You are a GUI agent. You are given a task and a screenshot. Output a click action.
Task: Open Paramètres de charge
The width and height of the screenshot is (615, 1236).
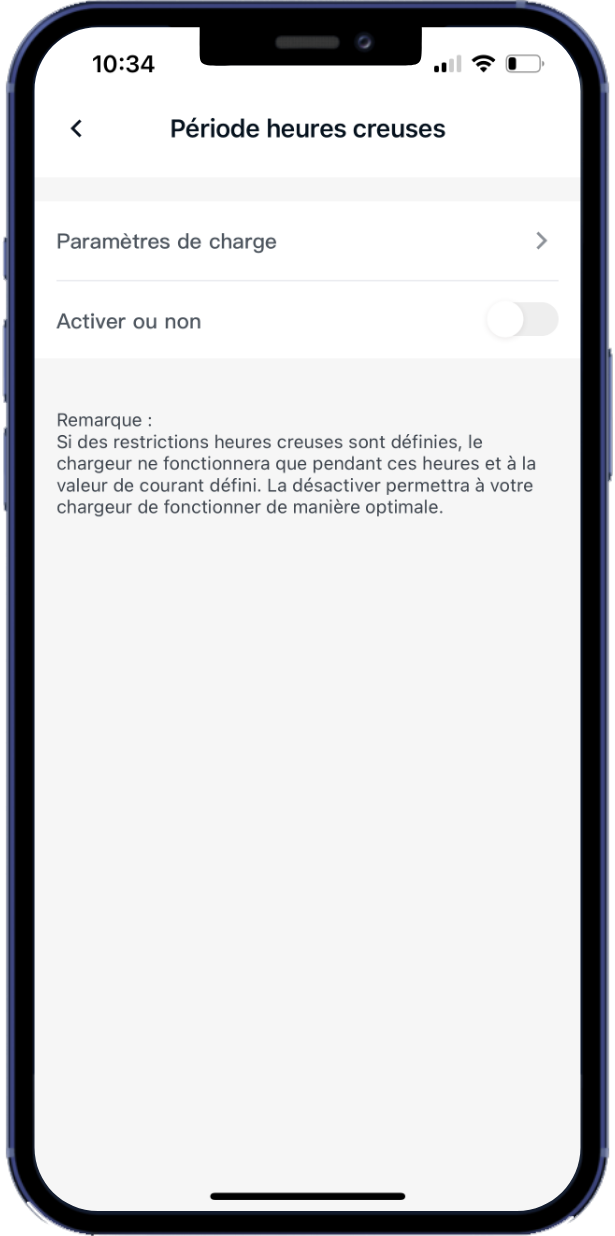tap(307, 241)
